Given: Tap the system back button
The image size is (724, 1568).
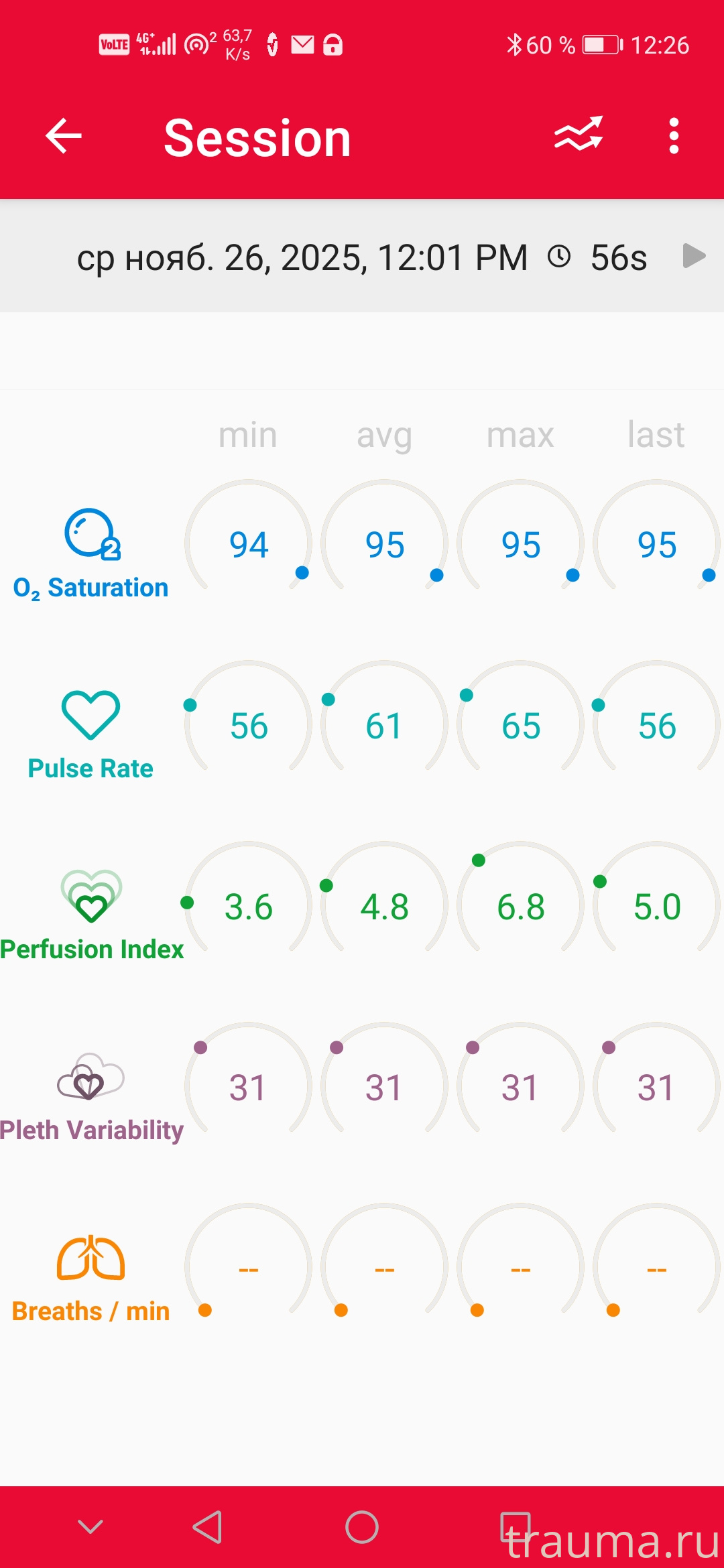Looking at the screenshot, I should tap(208, 1527).
